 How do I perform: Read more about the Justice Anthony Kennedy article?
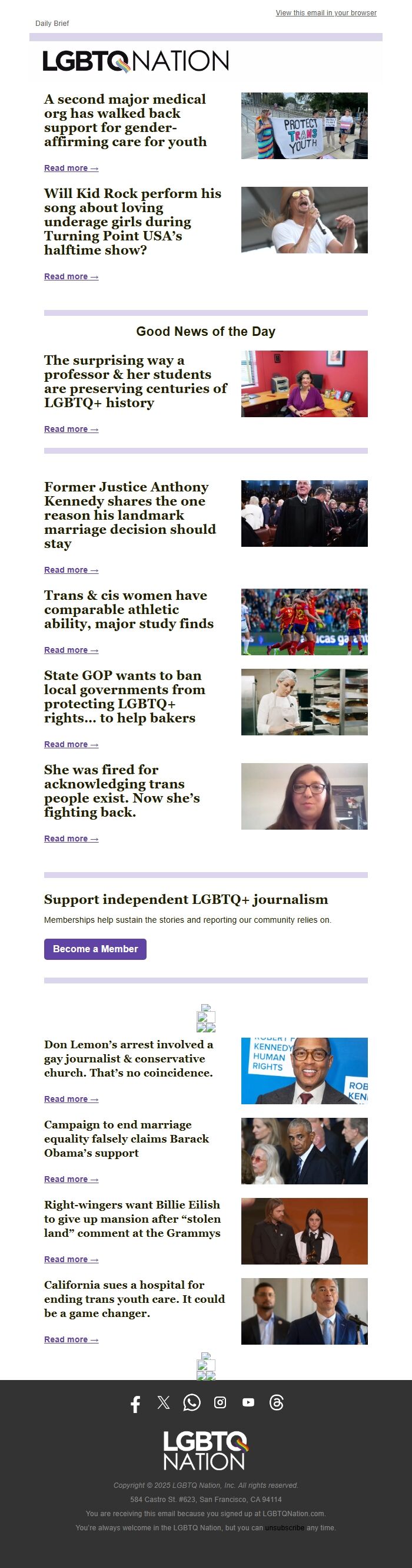(x=71, y=570)
